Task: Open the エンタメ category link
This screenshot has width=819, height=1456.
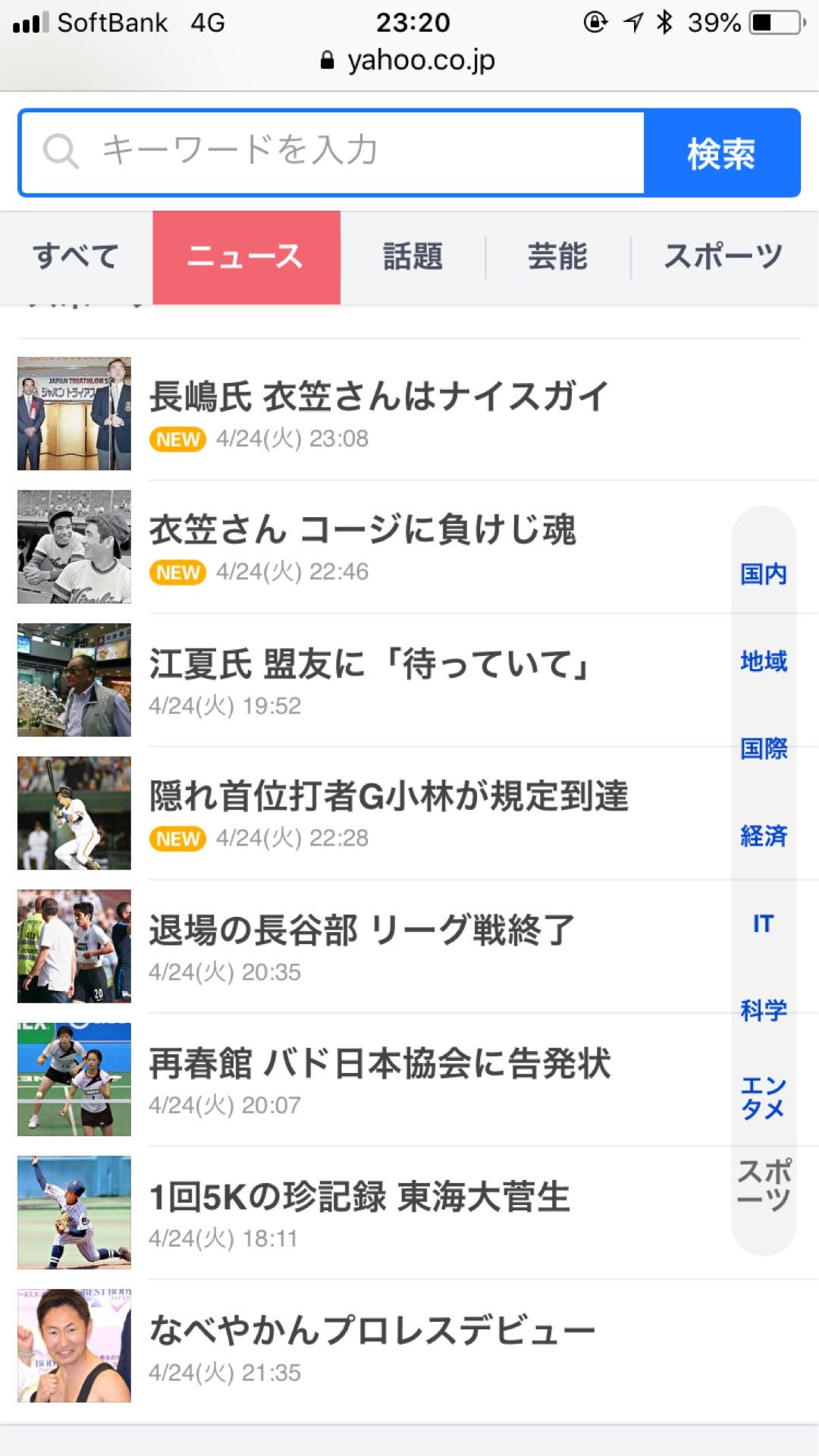Action: (x=764, y=1094)
